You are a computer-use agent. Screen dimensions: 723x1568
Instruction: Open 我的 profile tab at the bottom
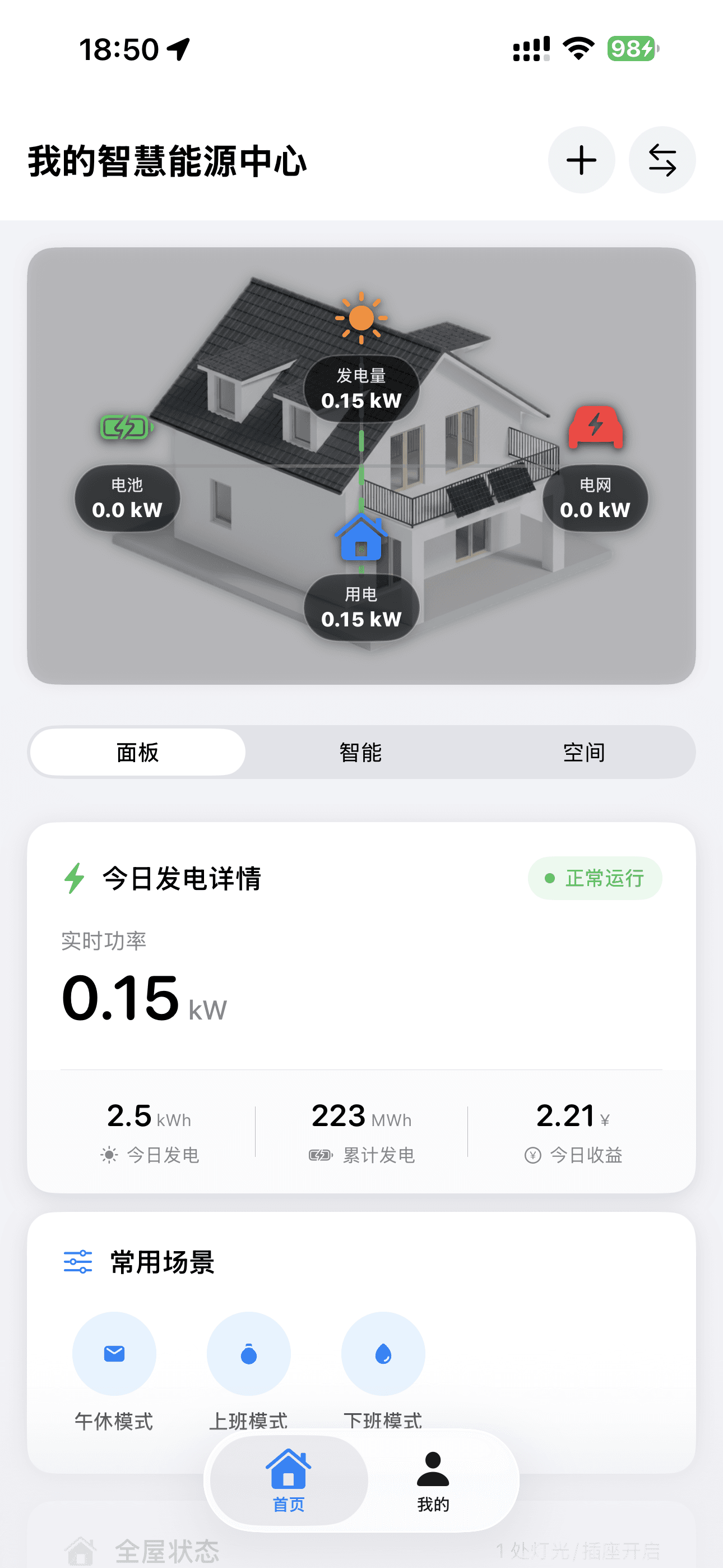pyautogui.click(x=432, y=1469)
